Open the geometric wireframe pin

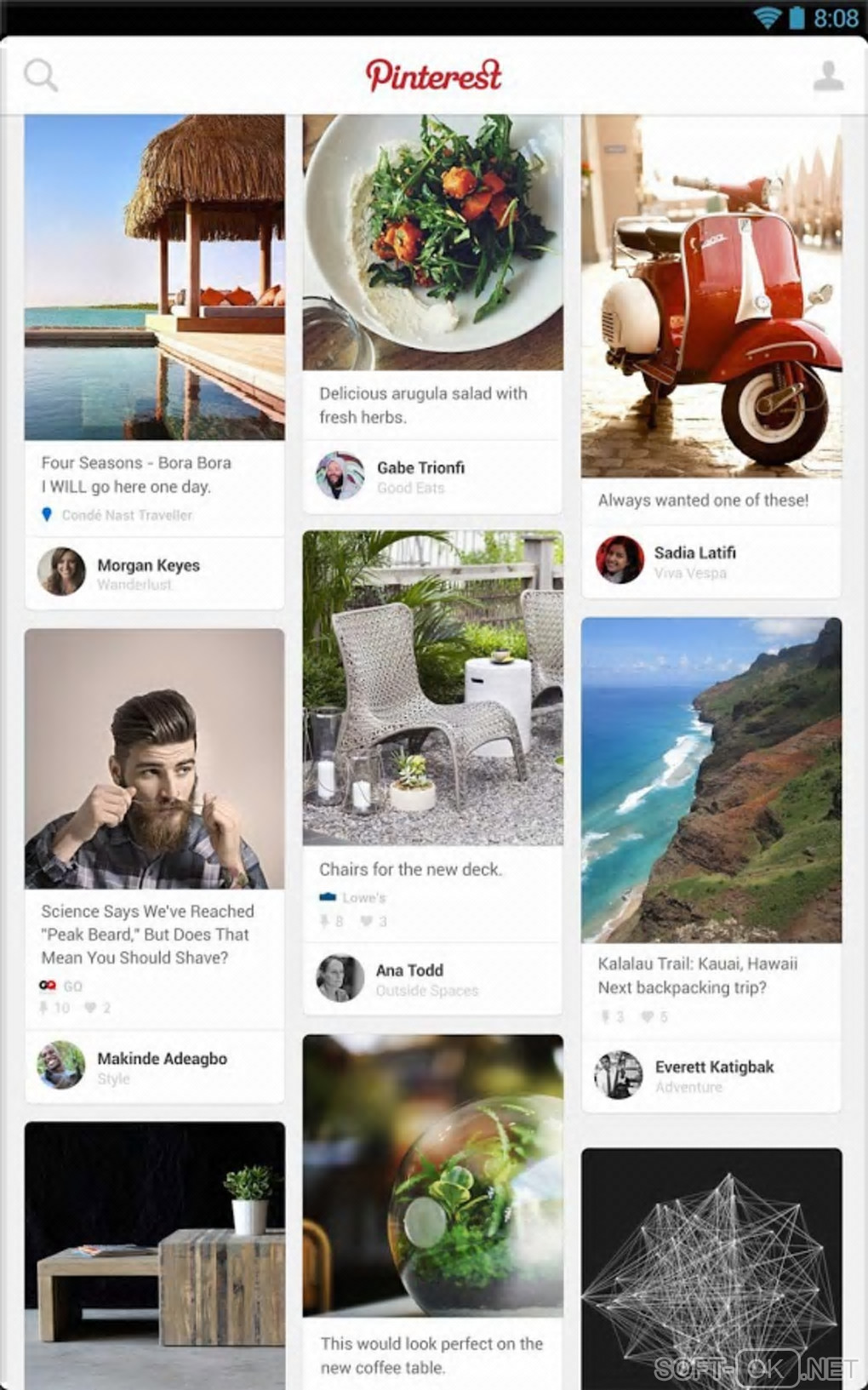click(711, 1268)
